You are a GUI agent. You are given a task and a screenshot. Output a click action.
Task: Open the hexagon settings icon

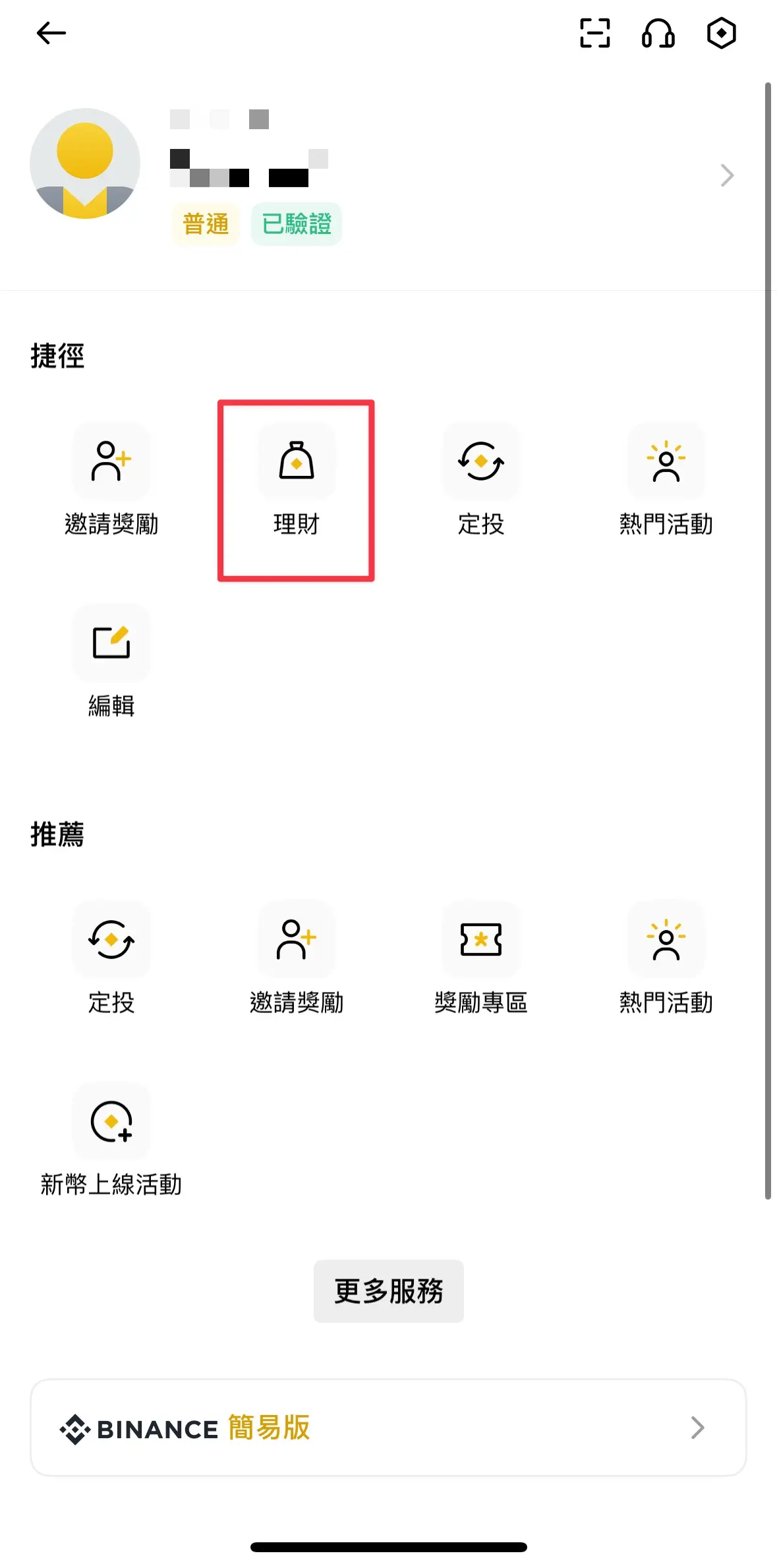pyautogui.click(x=721, y=33)
